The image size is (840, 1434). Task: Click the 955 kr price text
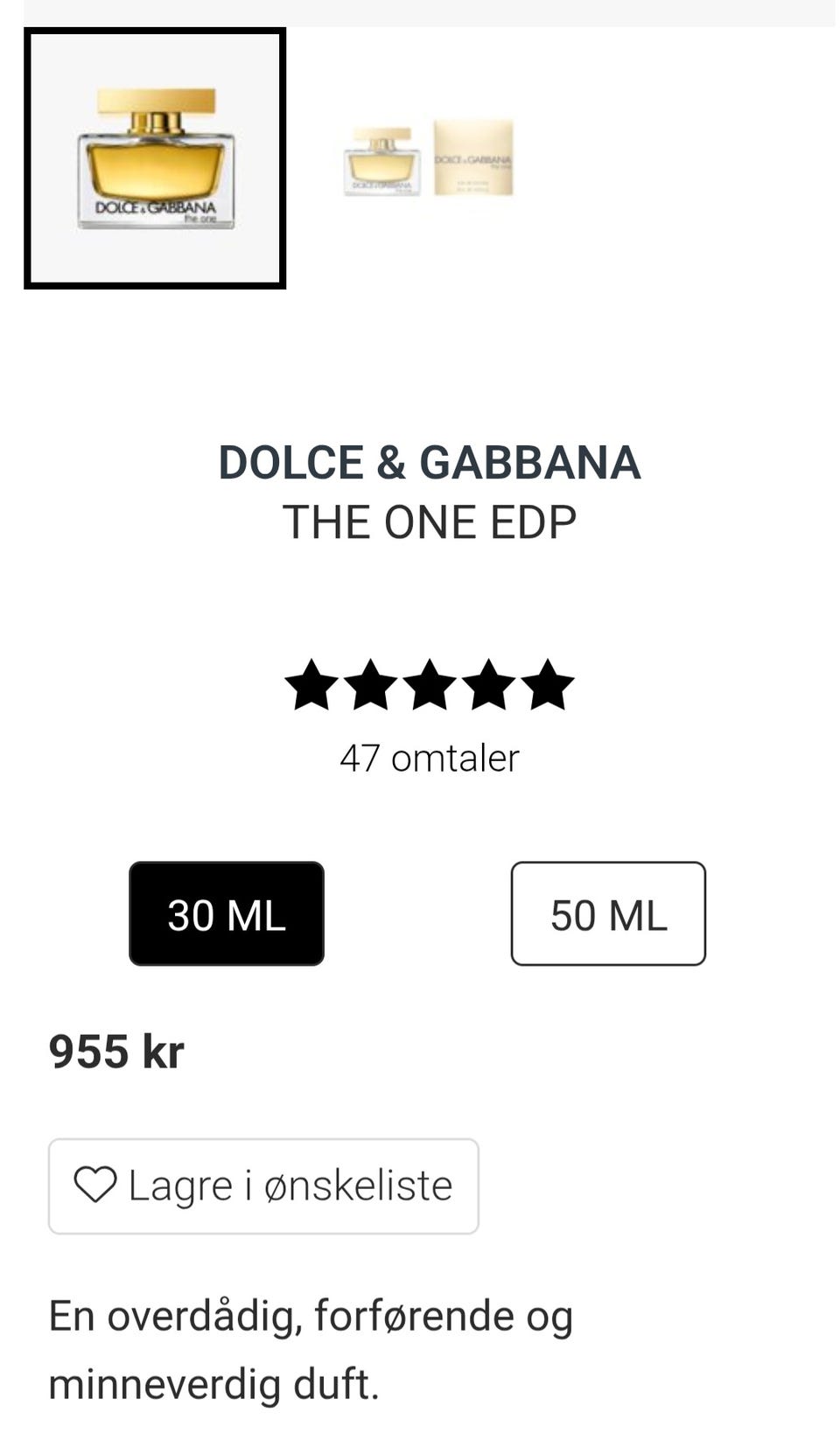click(116, 1051)
